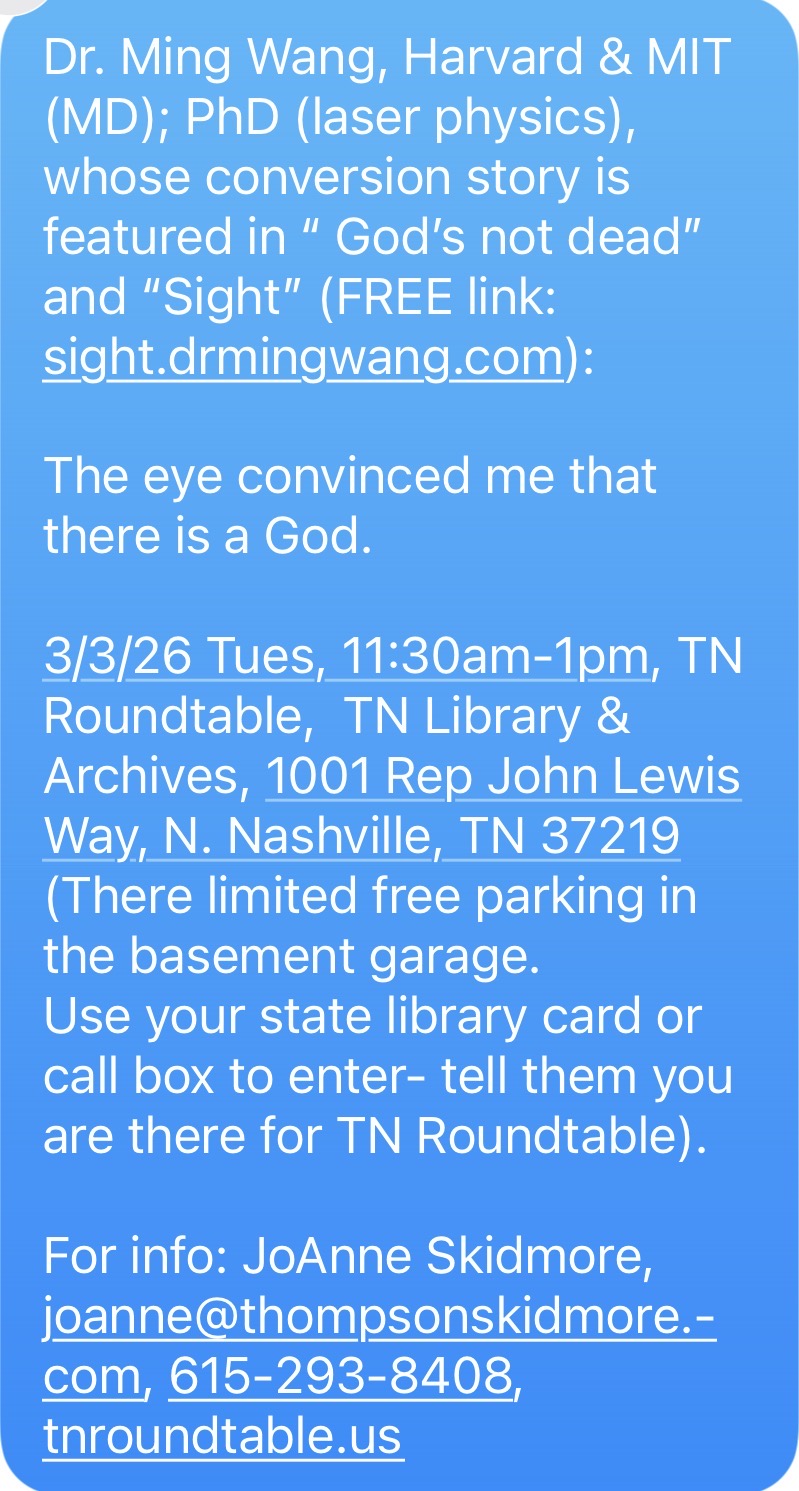Tap the 3/3/26 Tues 11:30am-1pm date link

point(347,657)
